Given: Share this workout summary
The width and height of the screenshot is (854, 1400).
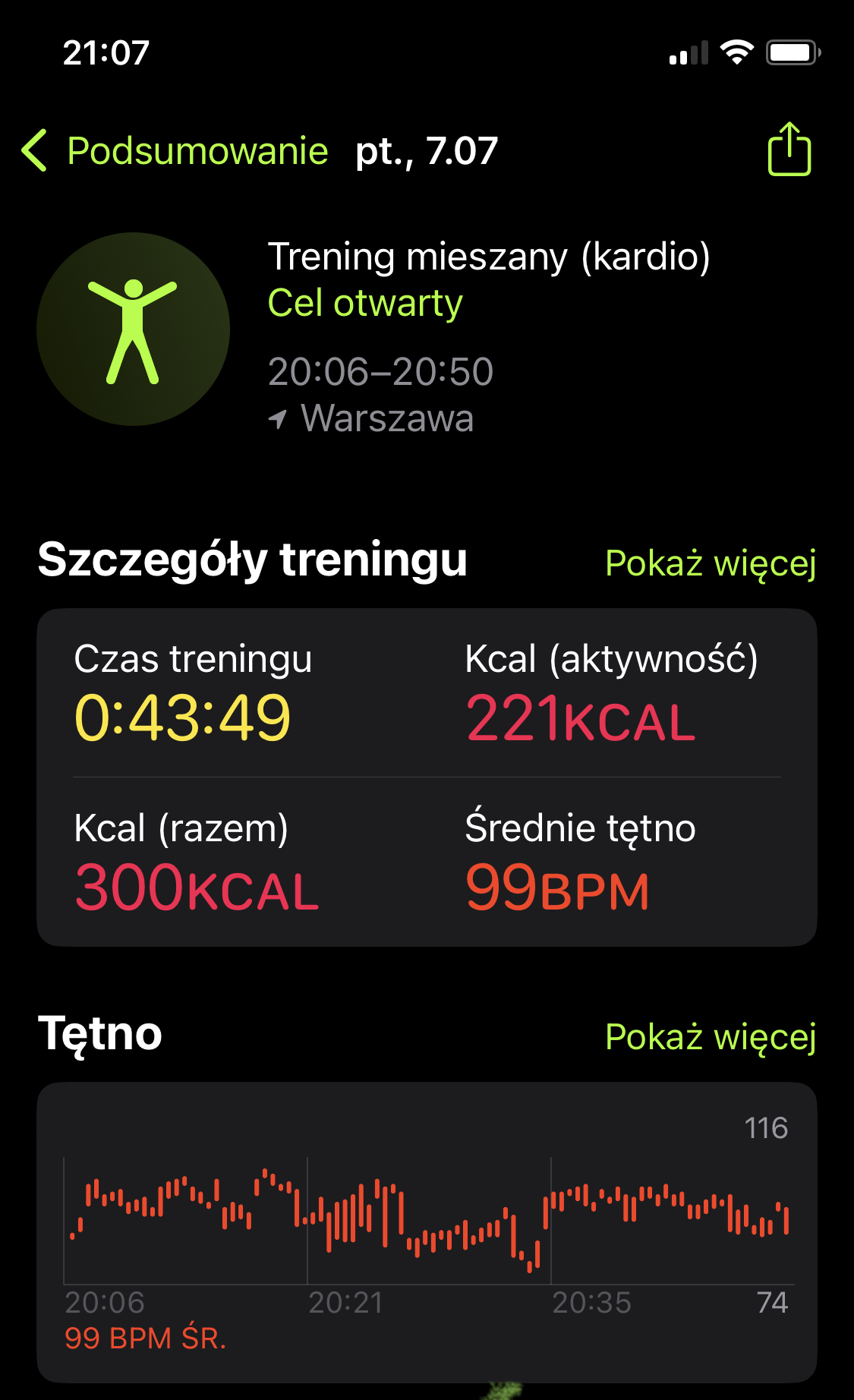Looking at the screenshot, I should click(789, 150).
